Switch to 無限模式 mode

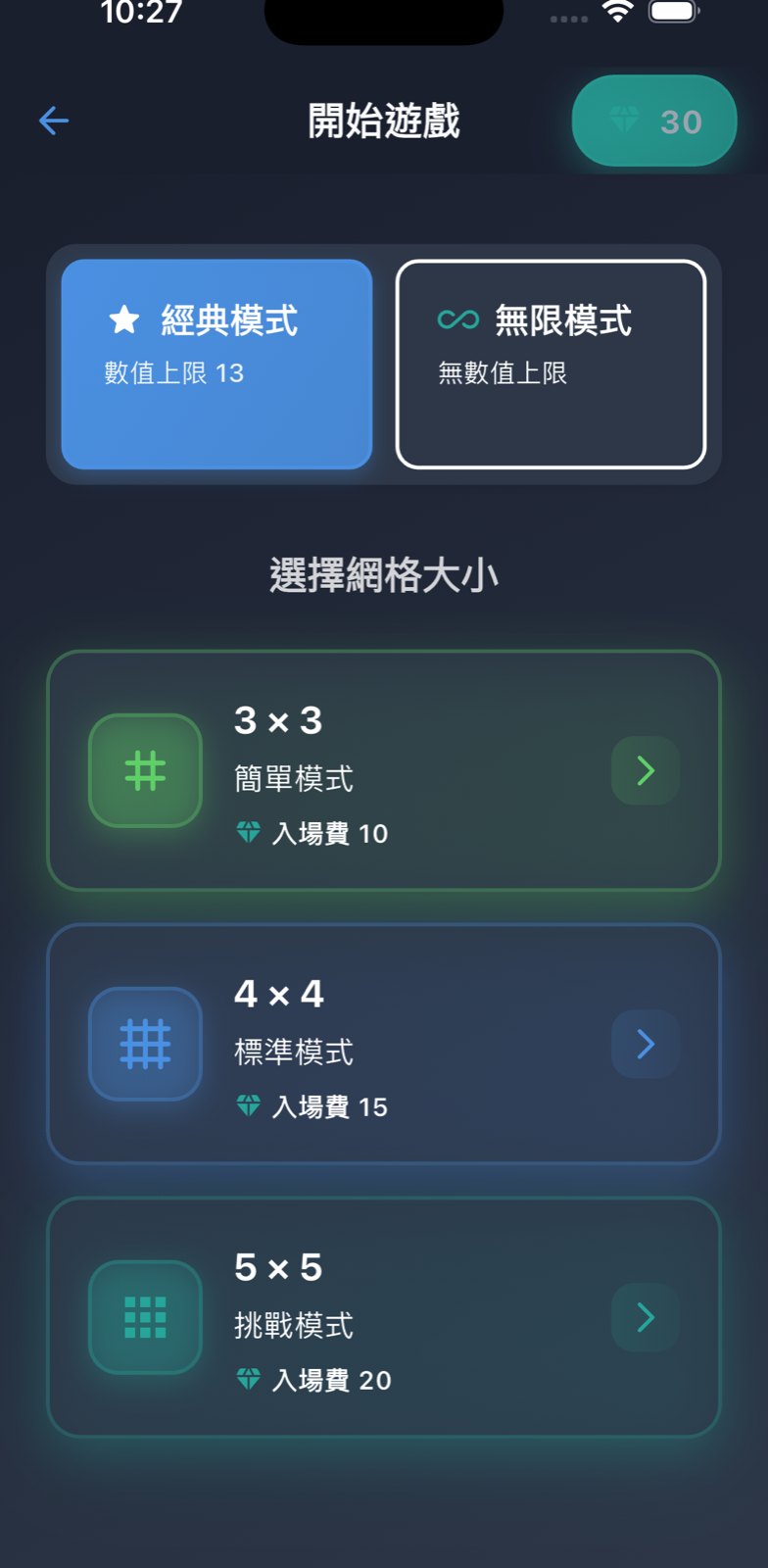pyautogui.click(x=551, y=365)
